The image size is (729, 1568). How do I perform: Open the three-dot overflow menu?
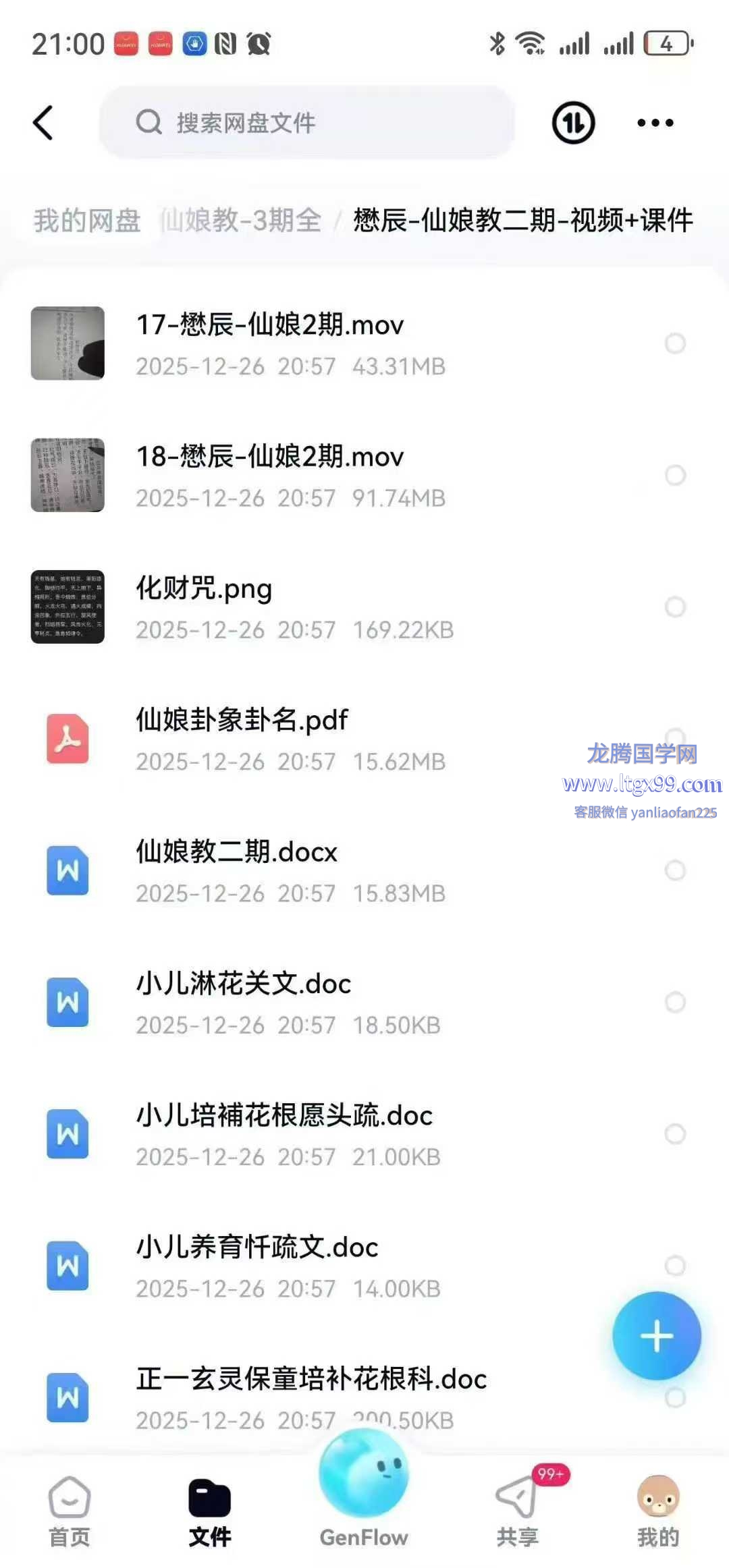click(x=655, y=123)
